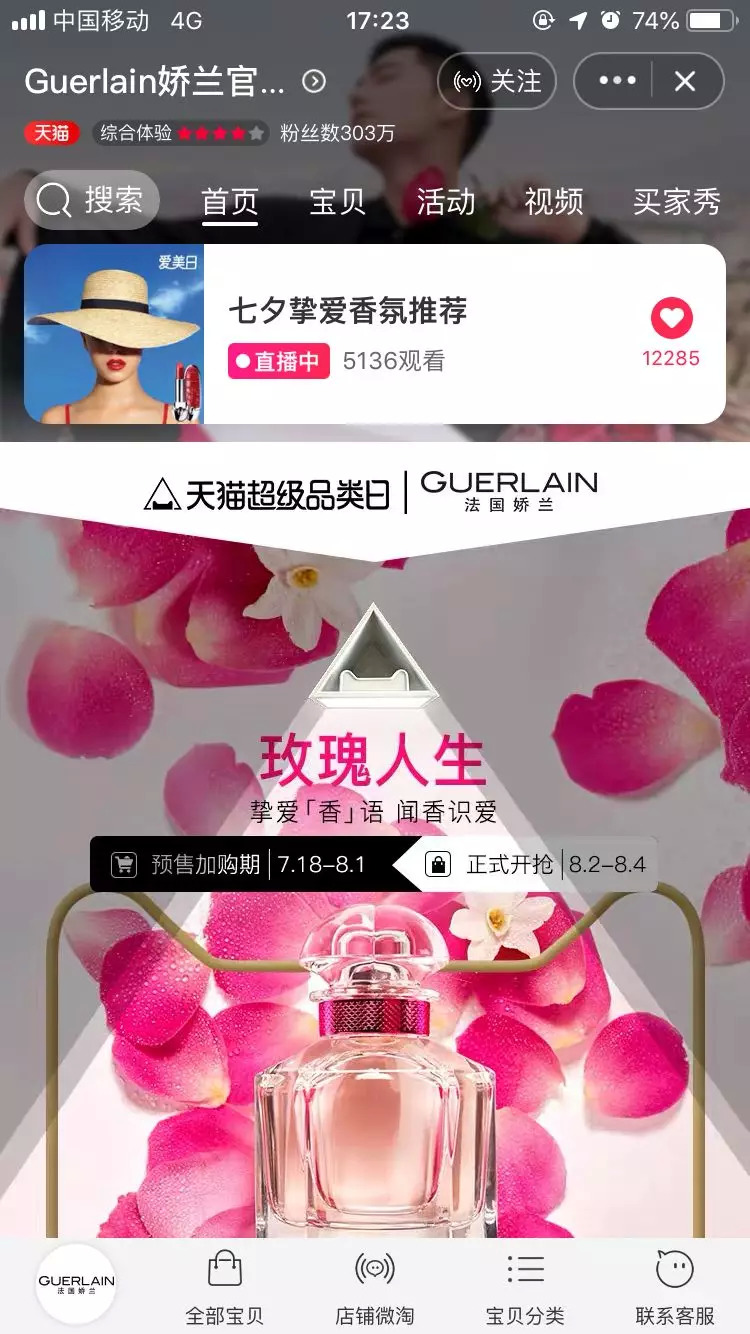Open 店铺微淘 store feed
This screenshot has height=1334, width=750.
coord(375,1286)
